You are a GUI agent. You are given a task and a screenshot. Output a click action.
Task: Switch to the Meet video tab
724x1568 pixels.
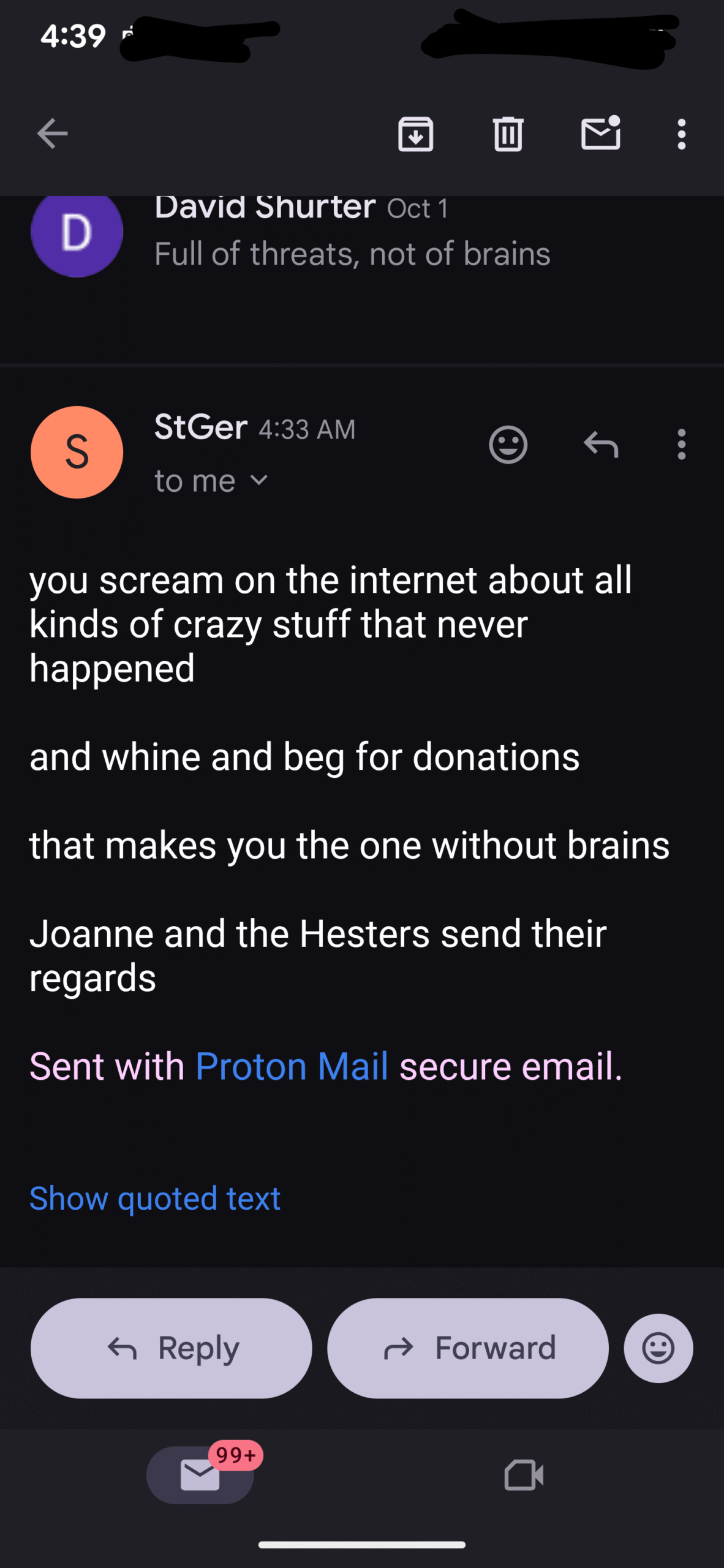524,1475
